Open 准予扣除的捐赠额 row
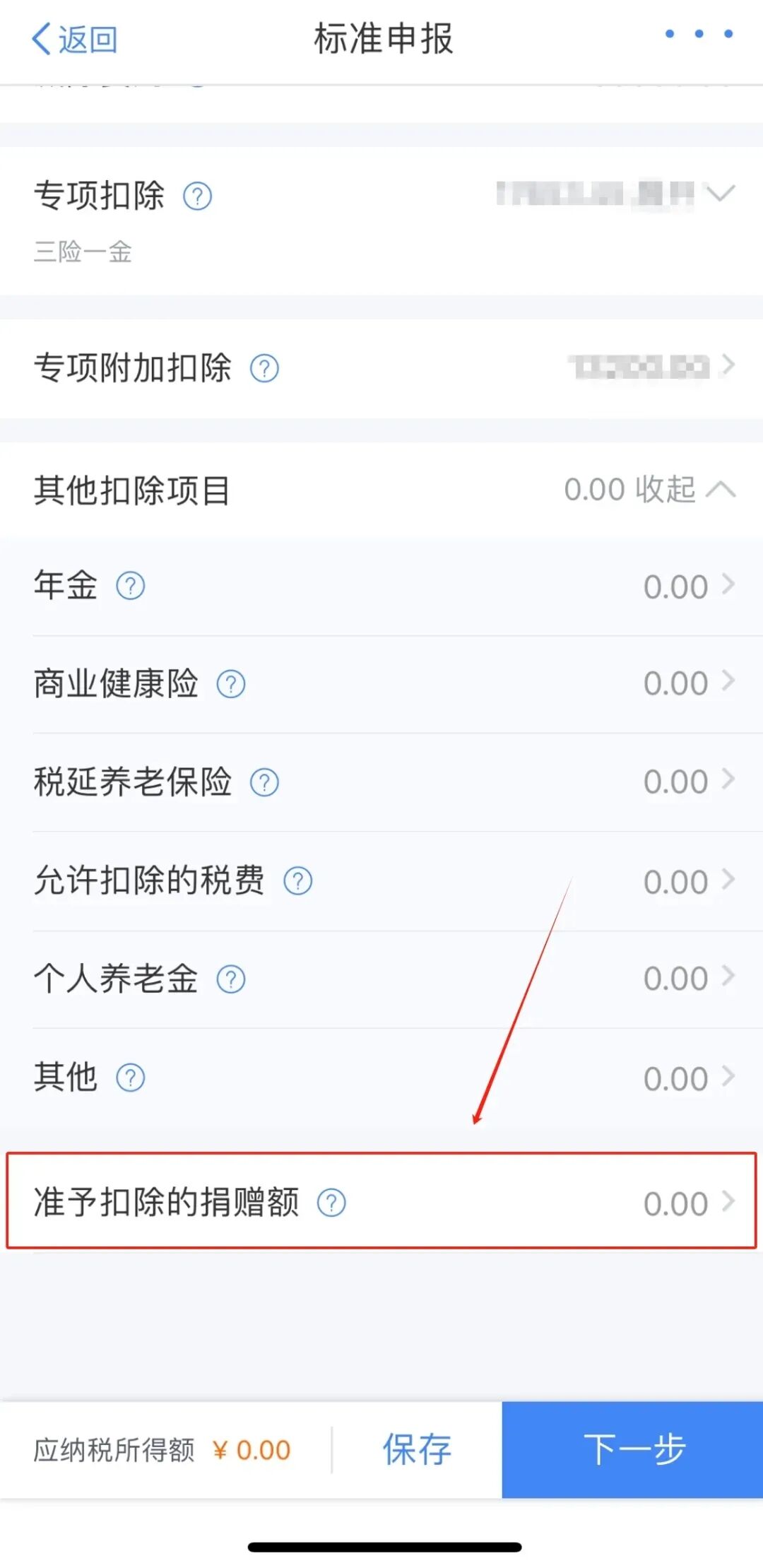Image resolution: width=763 pixels, height=1568 pixels. tap(381, 1201)
